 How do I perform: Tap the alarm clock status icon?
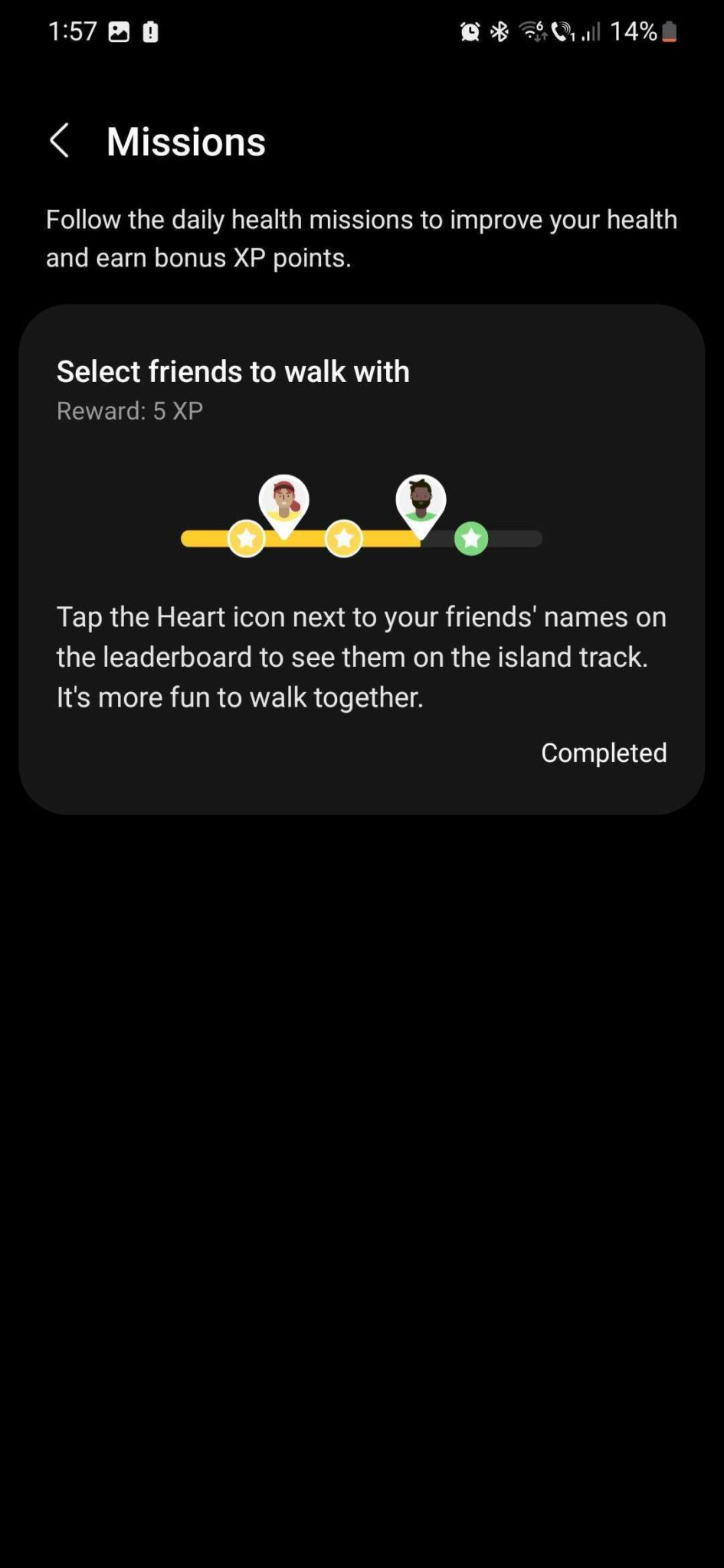[470, 31]
